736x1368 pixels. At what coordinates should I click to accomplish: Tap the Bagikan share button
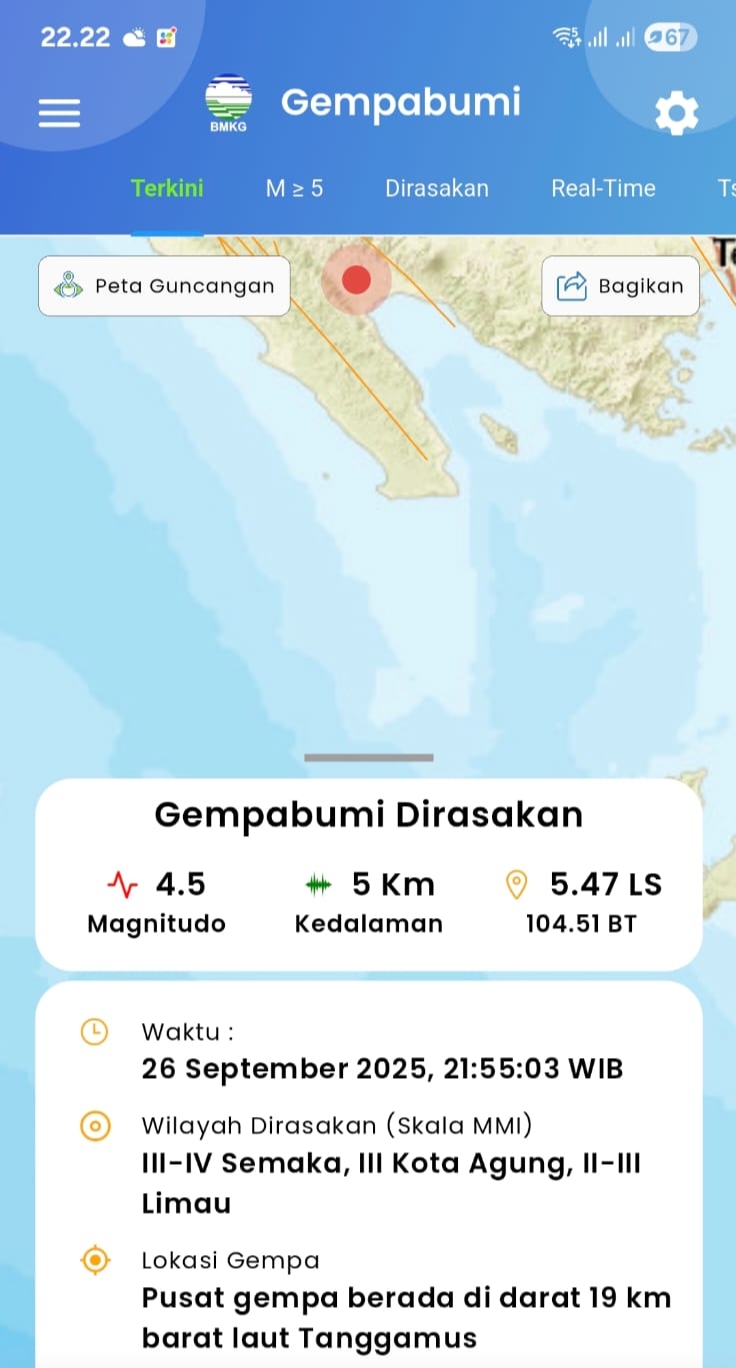point(621,286)
